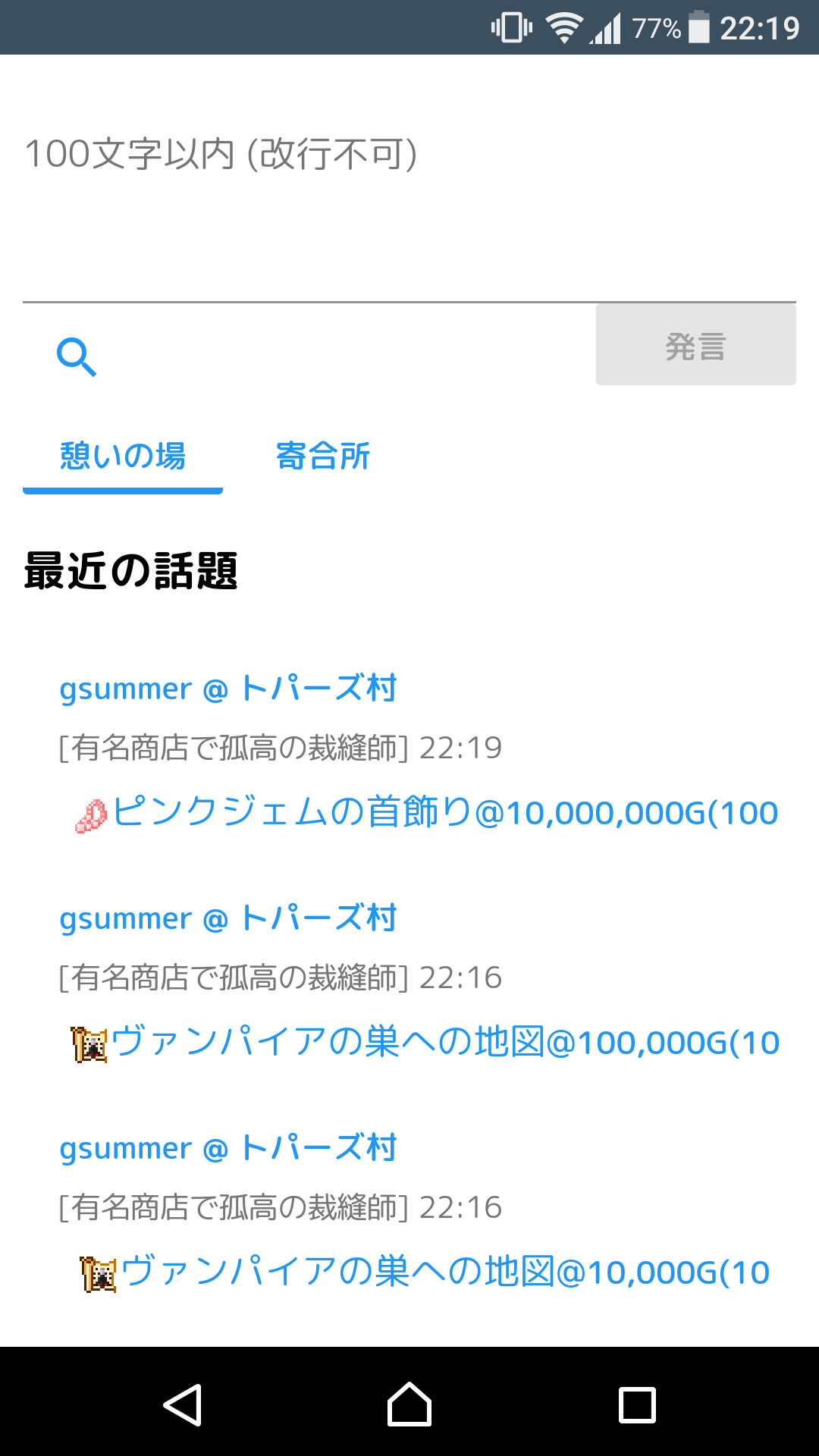This screenshot has height=1456, width=819.
Task: Open gsummer @ トパーズ村 above the ピンクジェム post
Action: coord(227,689)
